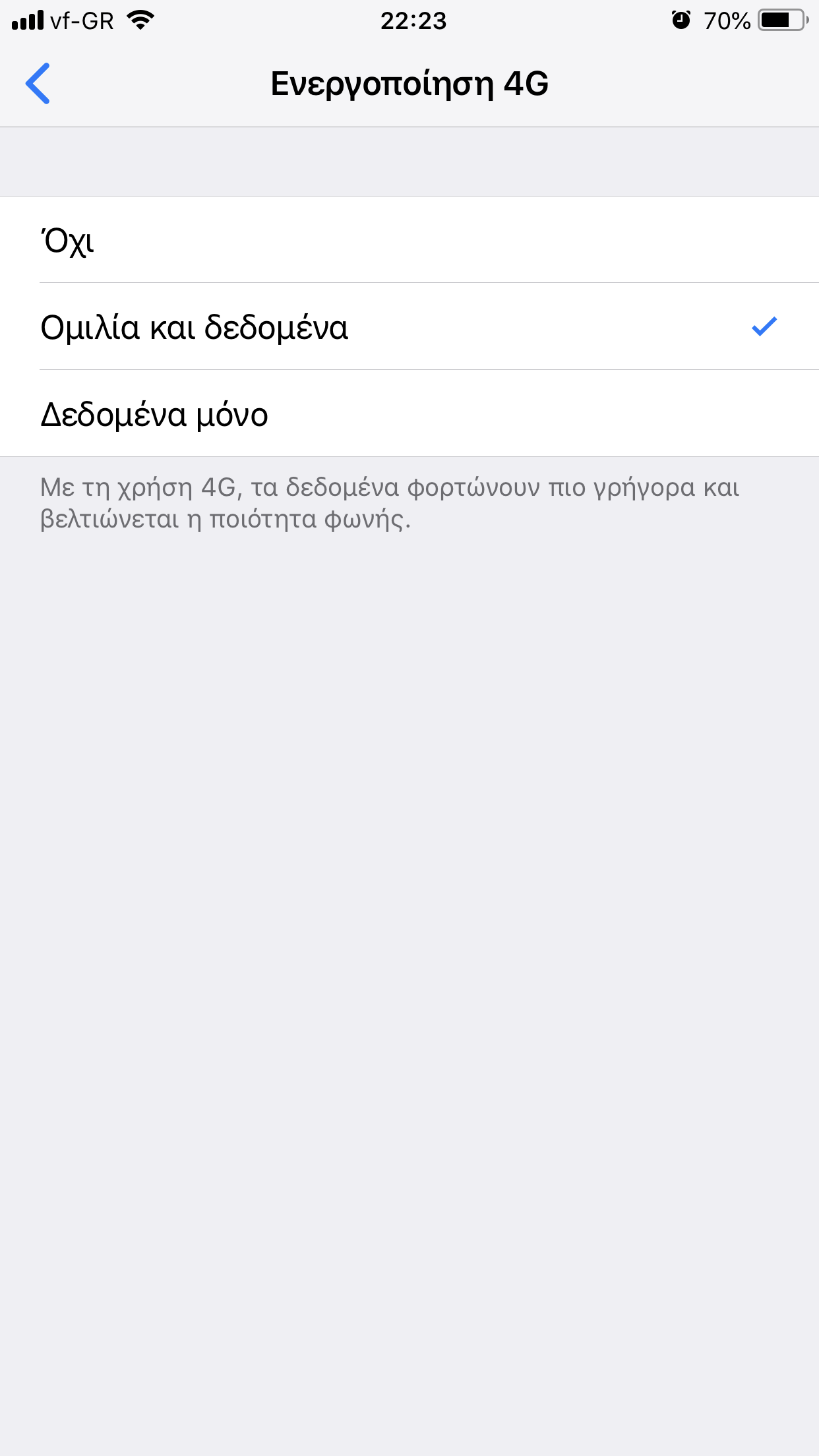Choose Ομιλία και δεδομένα for 4G
This screenshot has height=1456, width=819.
point(409,326)
